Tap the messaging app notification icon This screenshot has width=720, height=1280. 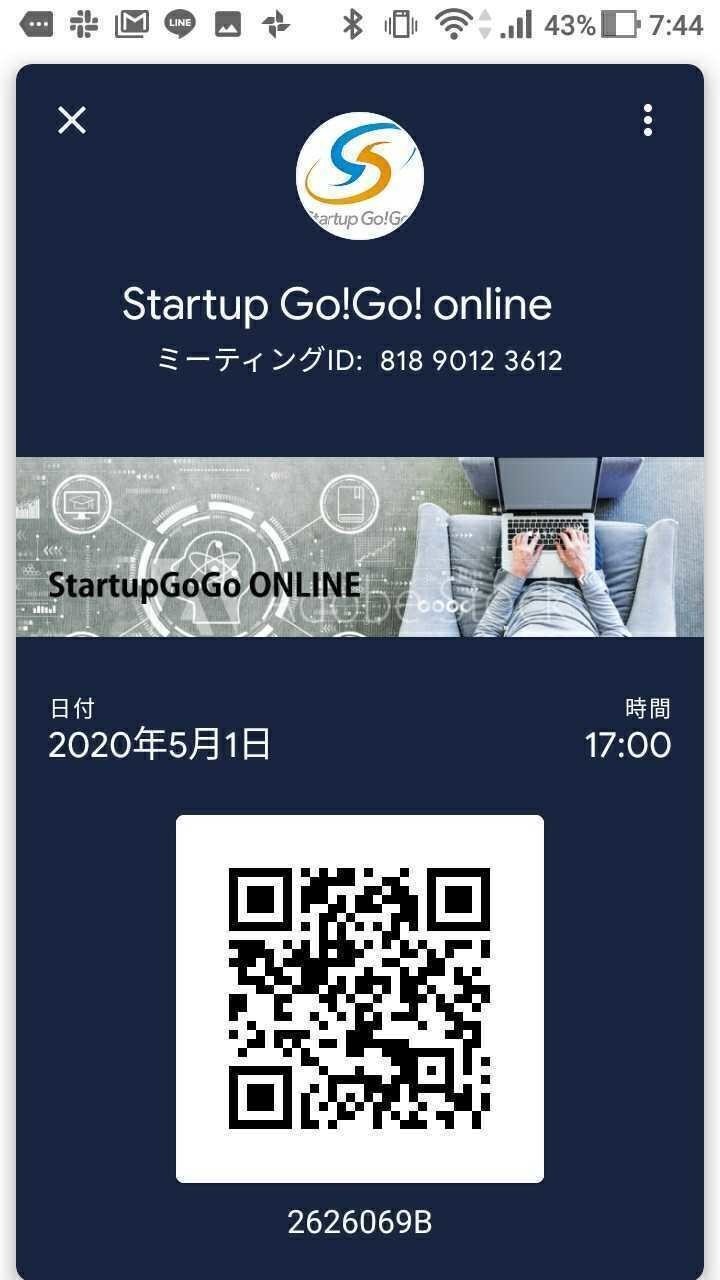click(36, 22)
